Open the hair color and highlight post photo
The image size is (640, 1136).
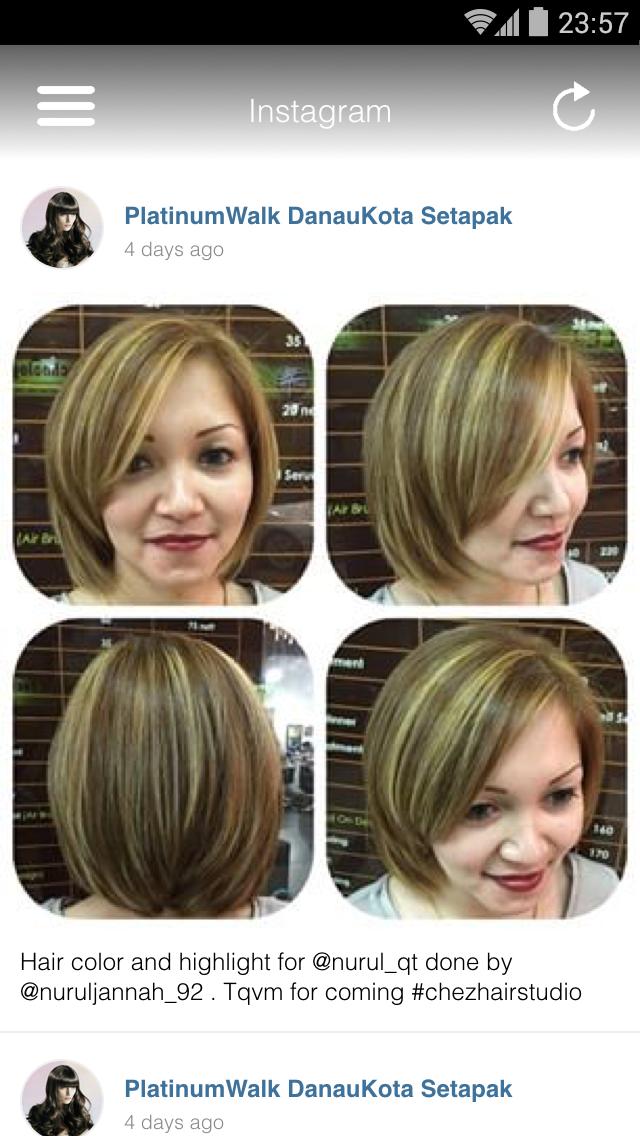click(320, 611)
